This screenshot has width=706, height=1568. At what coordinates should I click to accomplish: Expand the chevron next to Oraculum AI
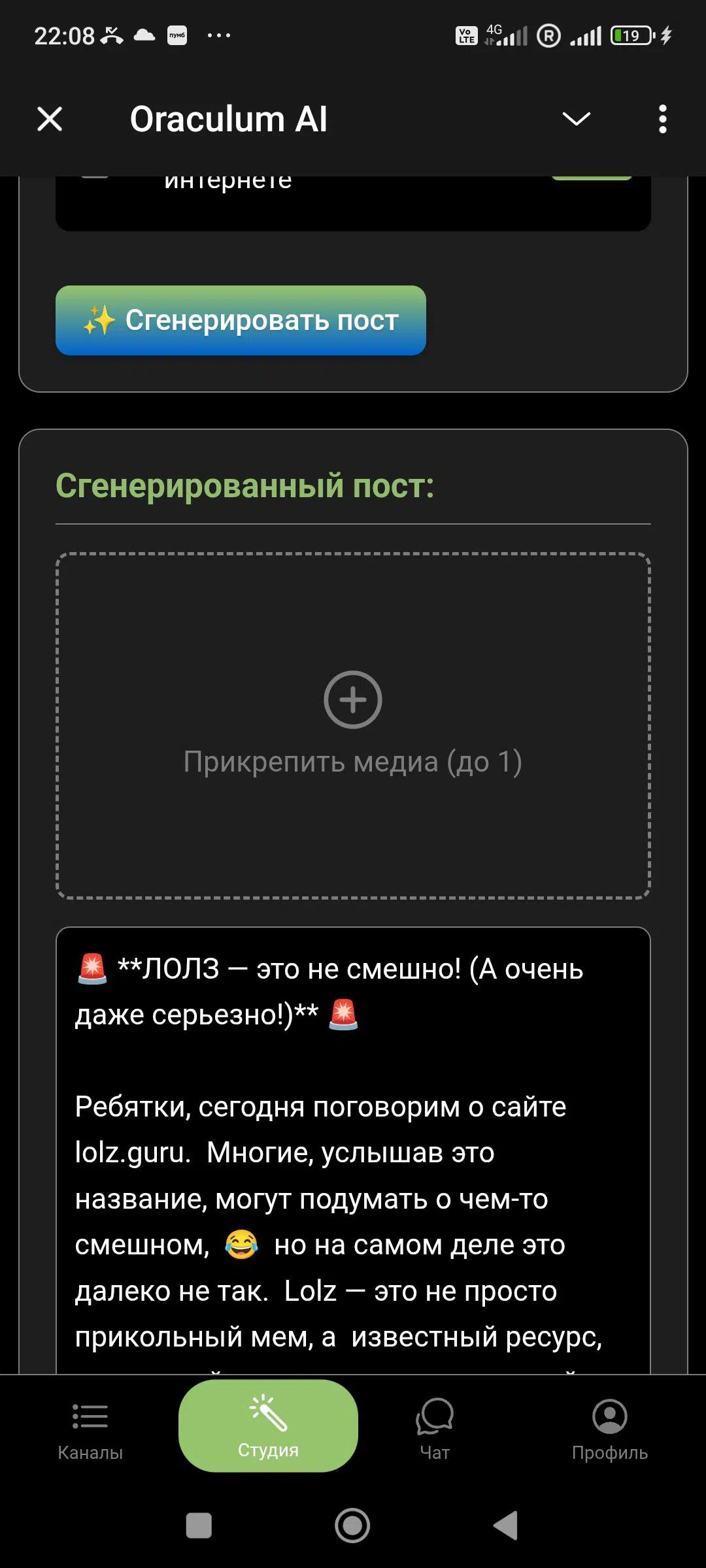click(x=576, y=119)
